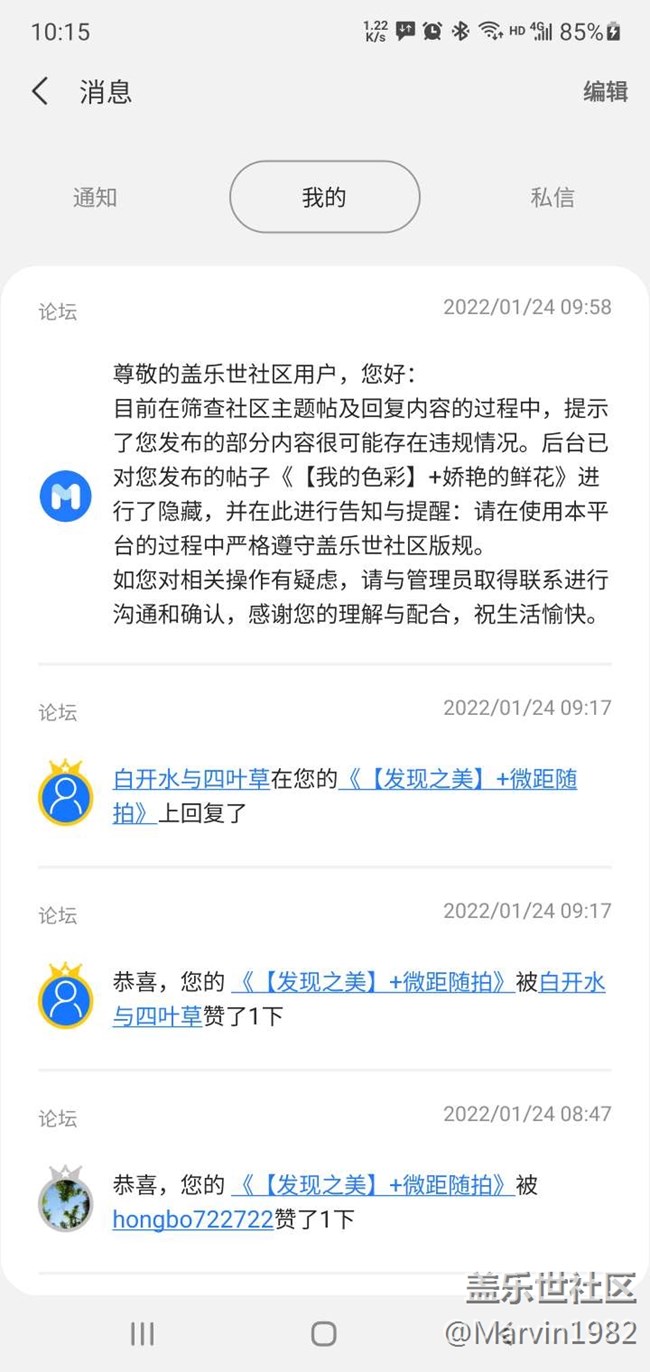This screenshot has height=1372, width=650.
Task: Go to the phone home screen
Action: [x=323, y=1332]
